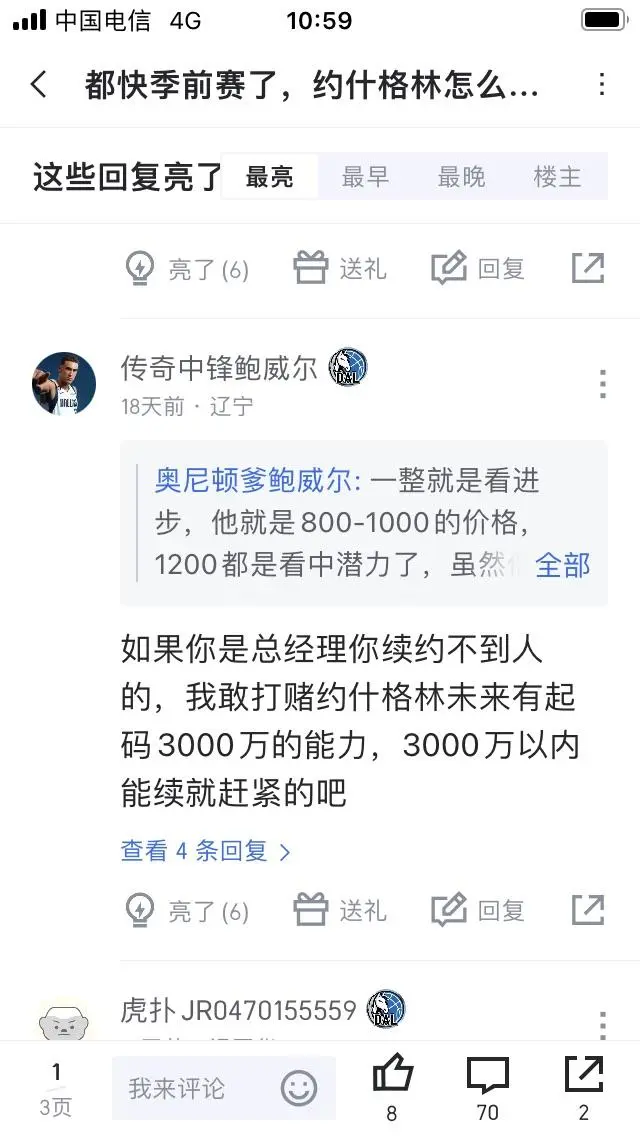Share 传奇中锋鲍威尔's comment
Image resolution: width=640 pixels, height=1136 pixels.
tap(588, 910)
